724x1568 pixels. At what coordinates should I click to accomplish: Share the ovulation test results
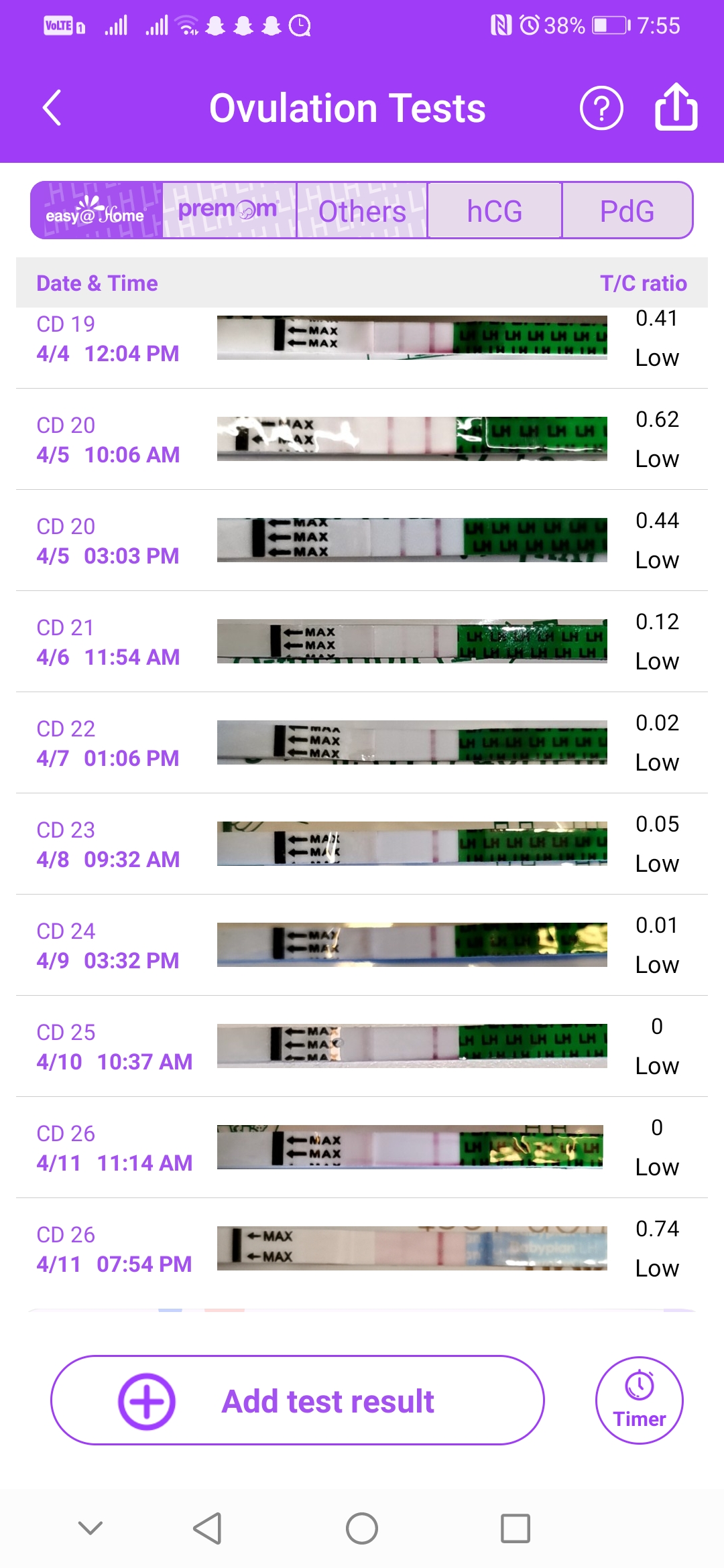tap(676, 107)
